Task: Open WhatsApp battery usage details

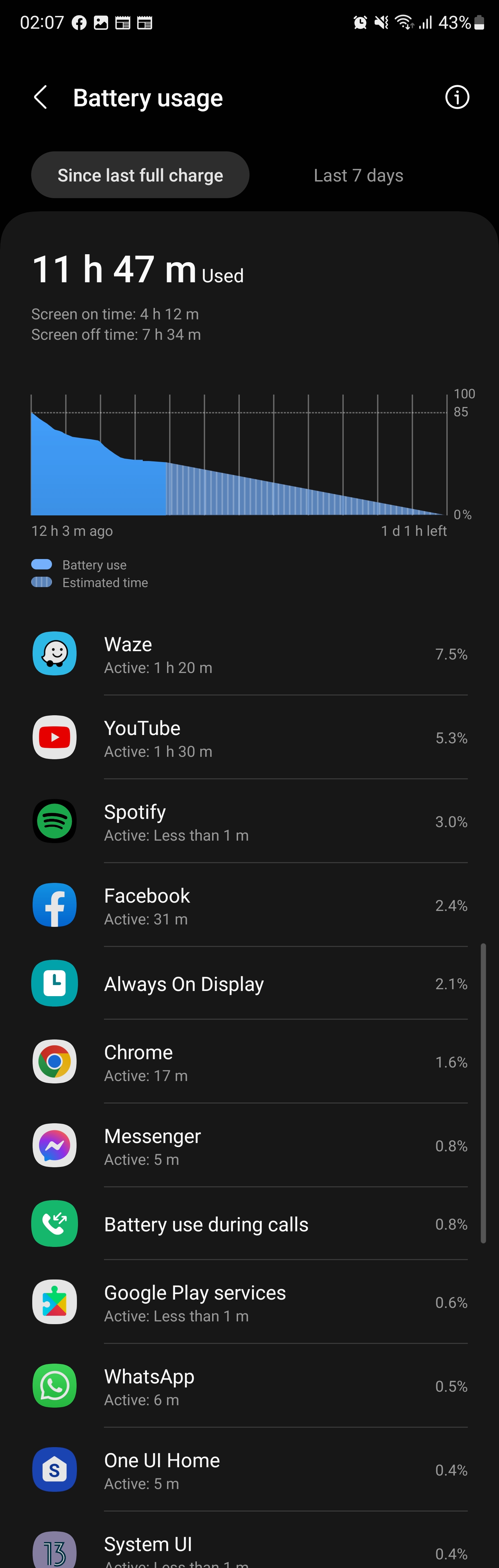Action: pos(250,1387)
